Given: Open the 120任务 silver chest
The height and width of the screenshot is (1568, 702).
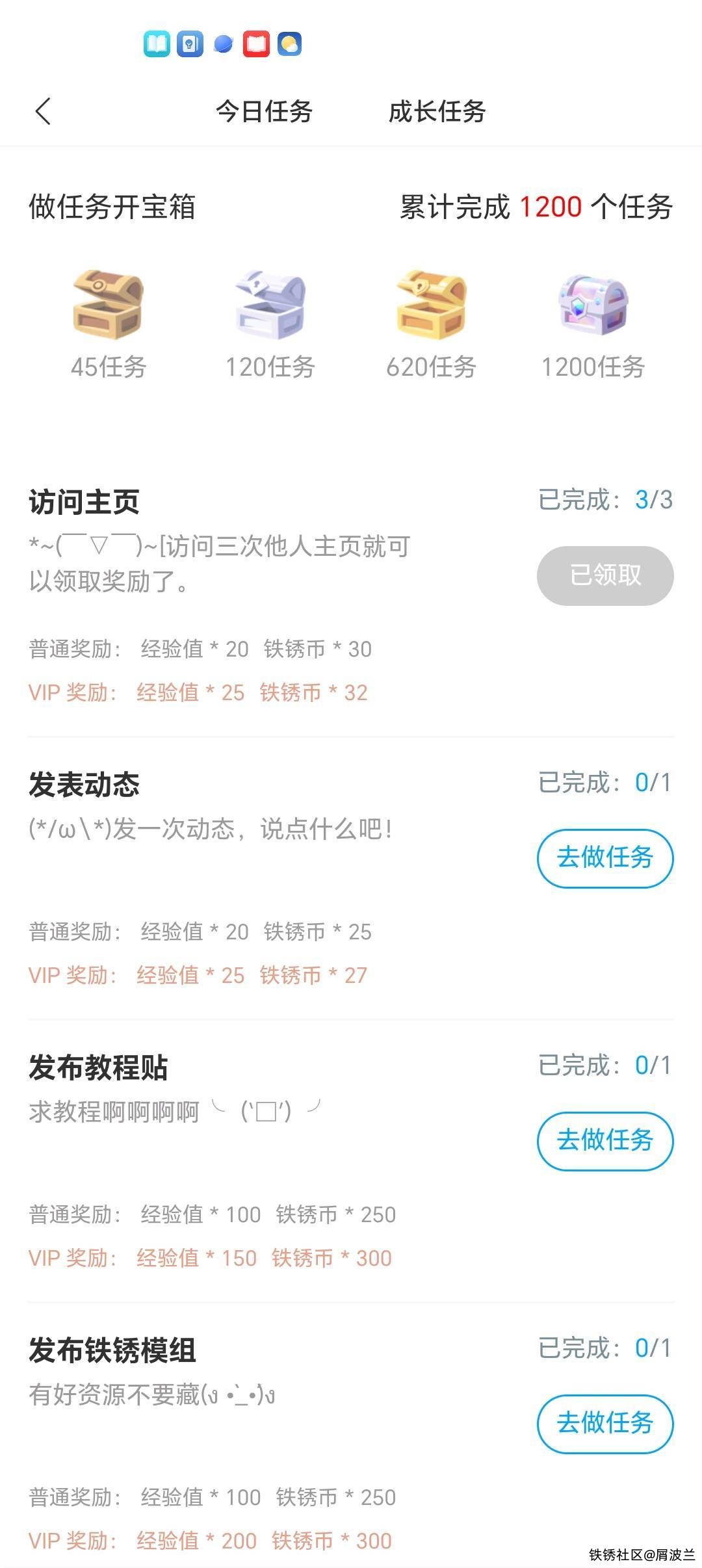Looking at the screenshot, I should 270,306.
